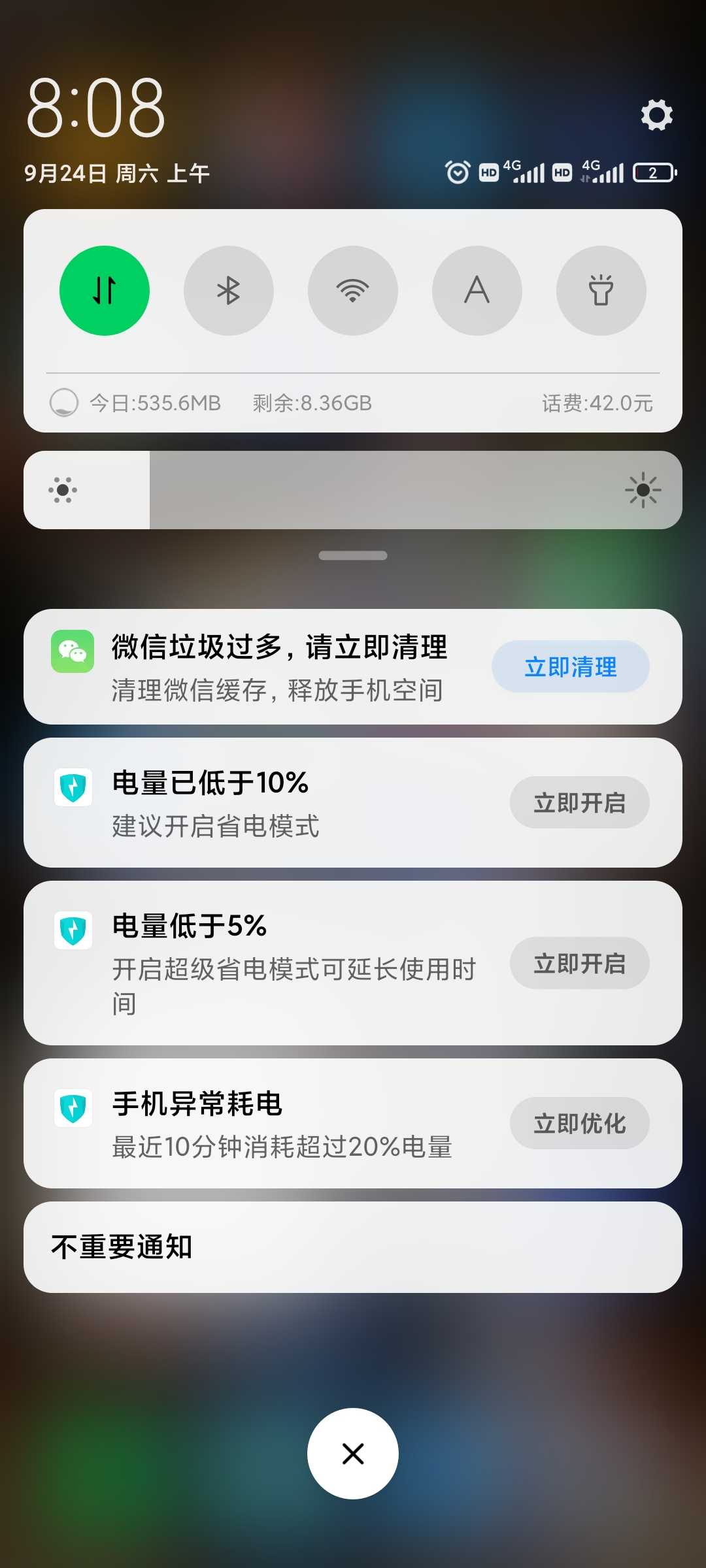706x1568 pixels.
Task: Tap 立即开启 on 电量已低于10% notification
Action: [580, 802]
